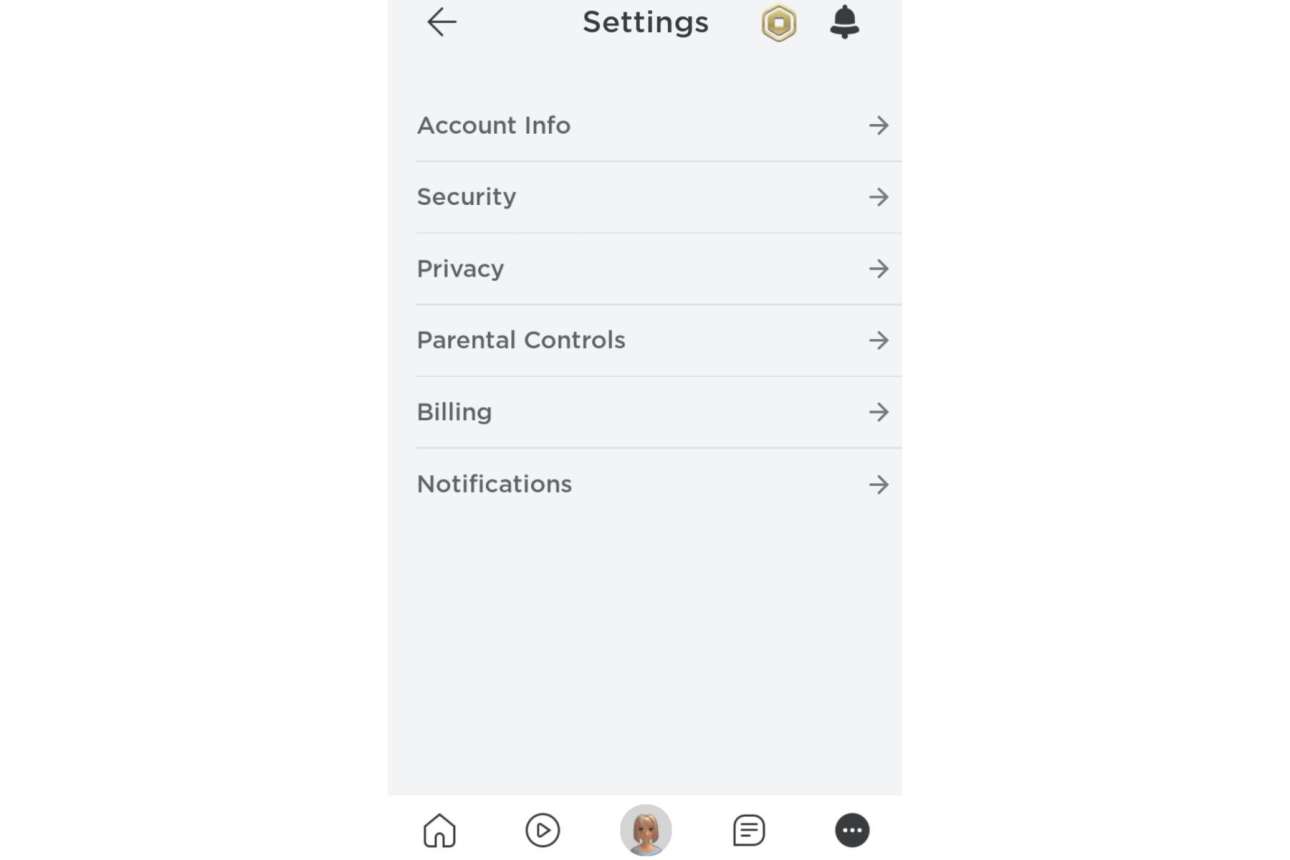Open Privacy settings
The image size is (1290, 860).
(652, 269)
